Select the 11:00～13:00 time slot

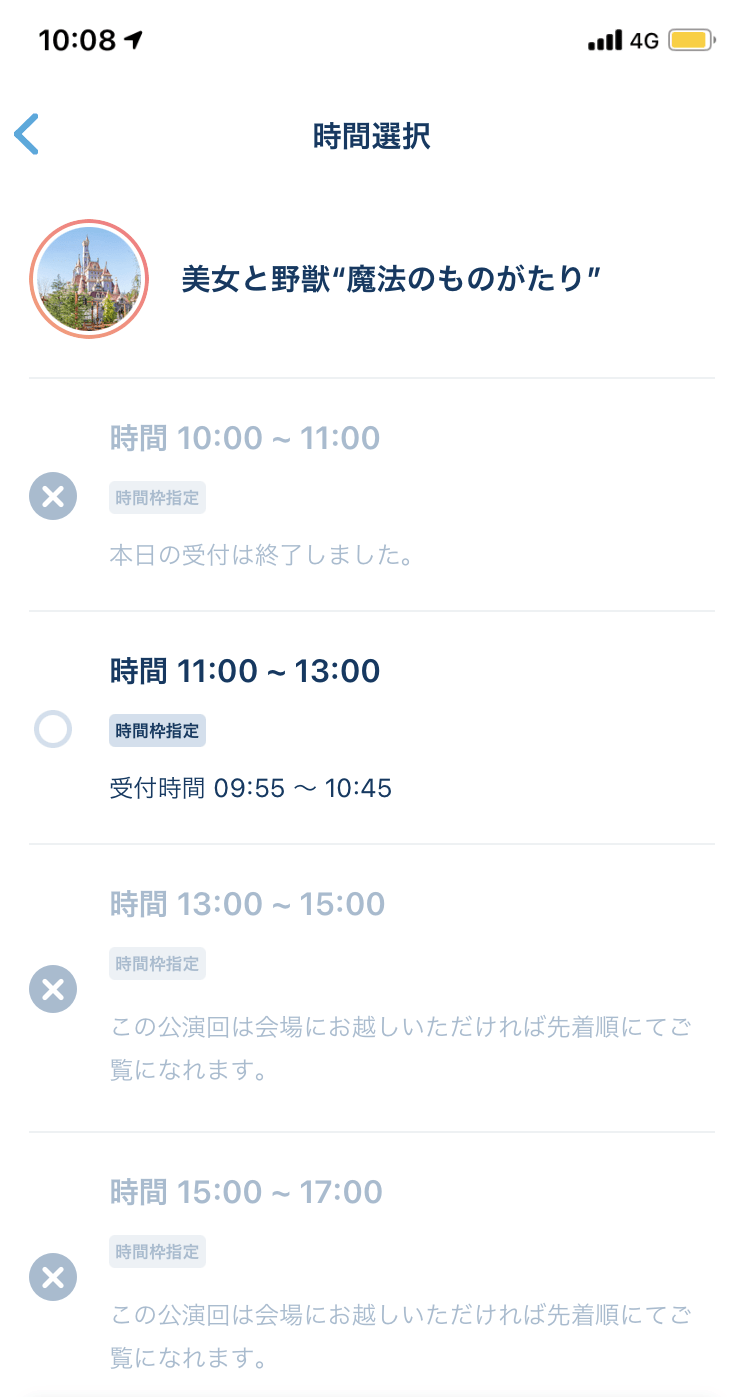pyautogui.click(x=53, y=729)
